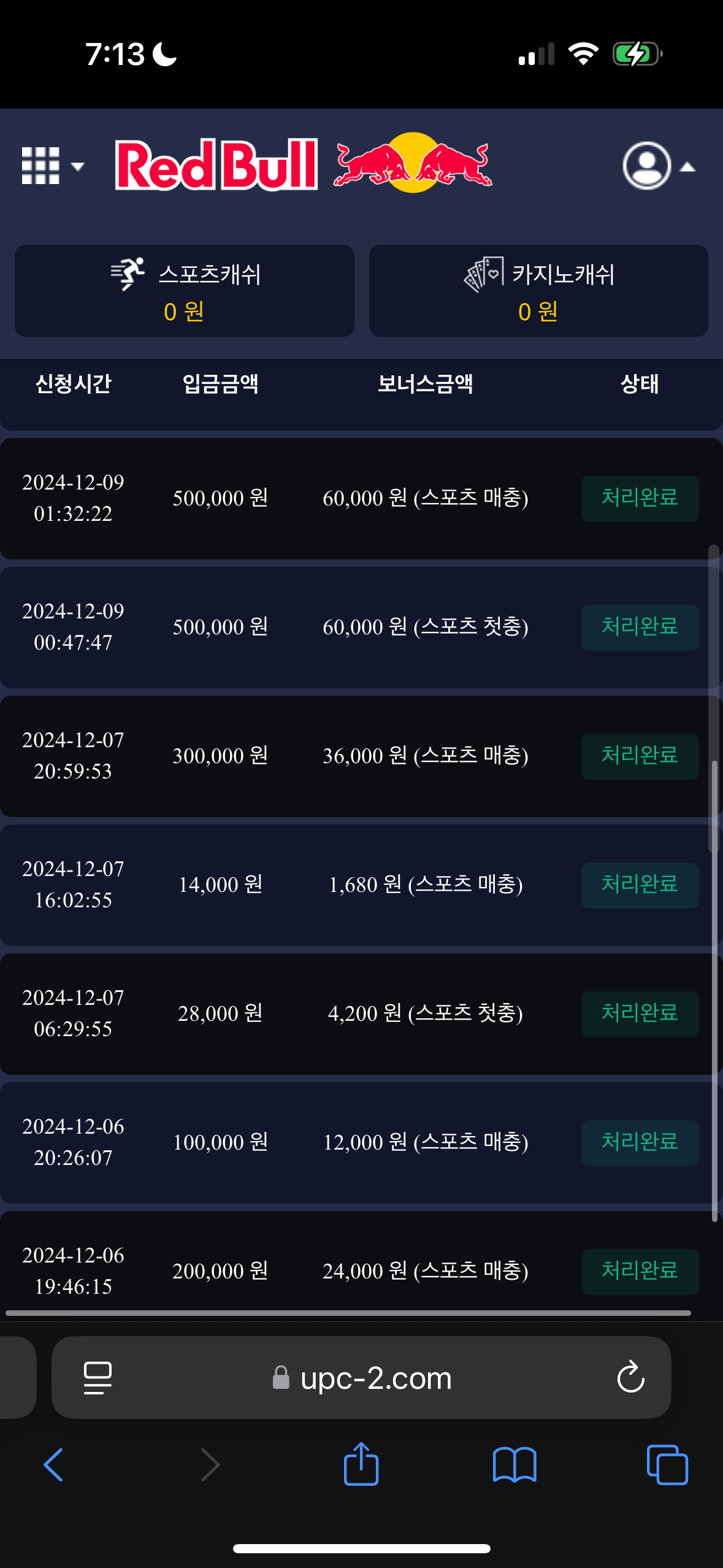The width and height of the screenshot is (723, 1568).
Task: Open Safari bookmarks
Action: [x=514, y=1465]
